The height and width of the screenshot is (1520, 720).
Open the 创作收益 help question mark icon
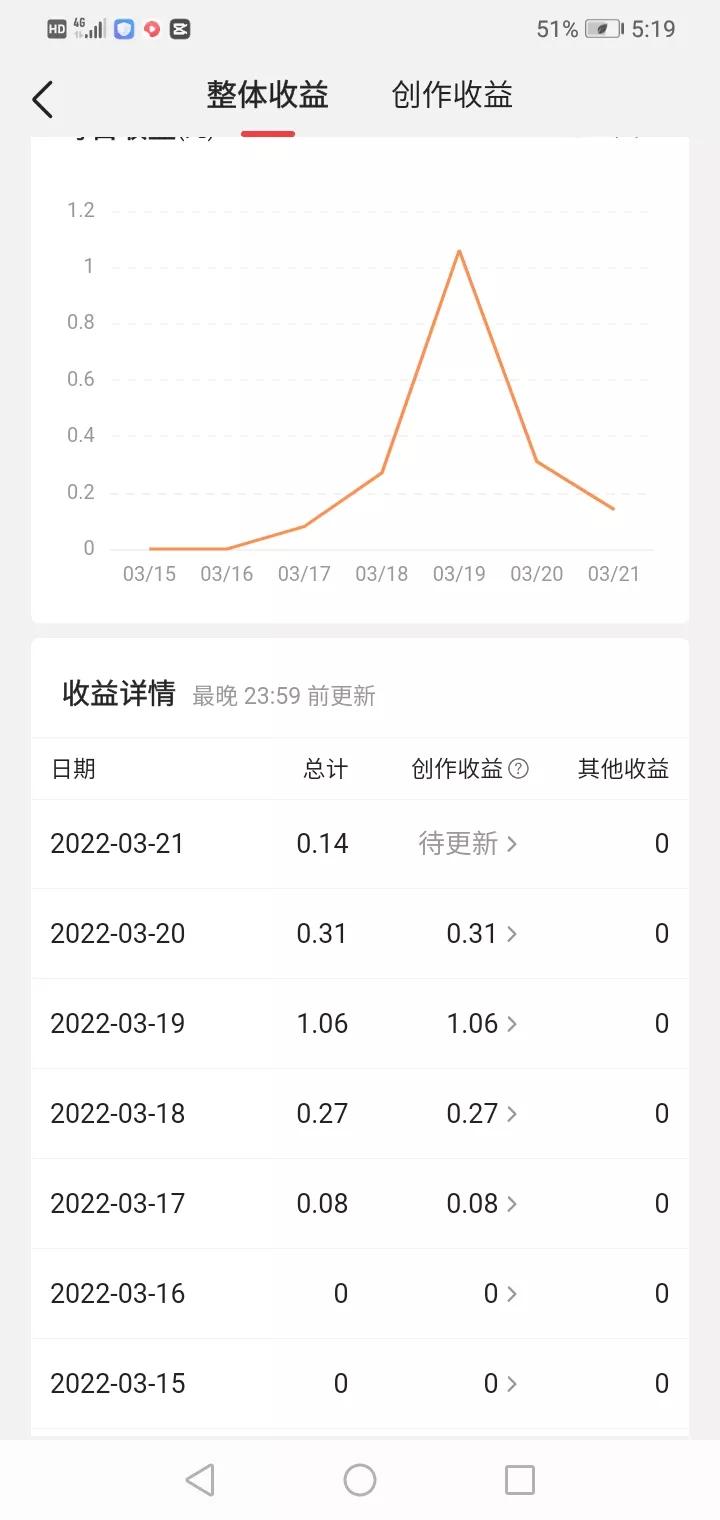click(x=518, y=768)
